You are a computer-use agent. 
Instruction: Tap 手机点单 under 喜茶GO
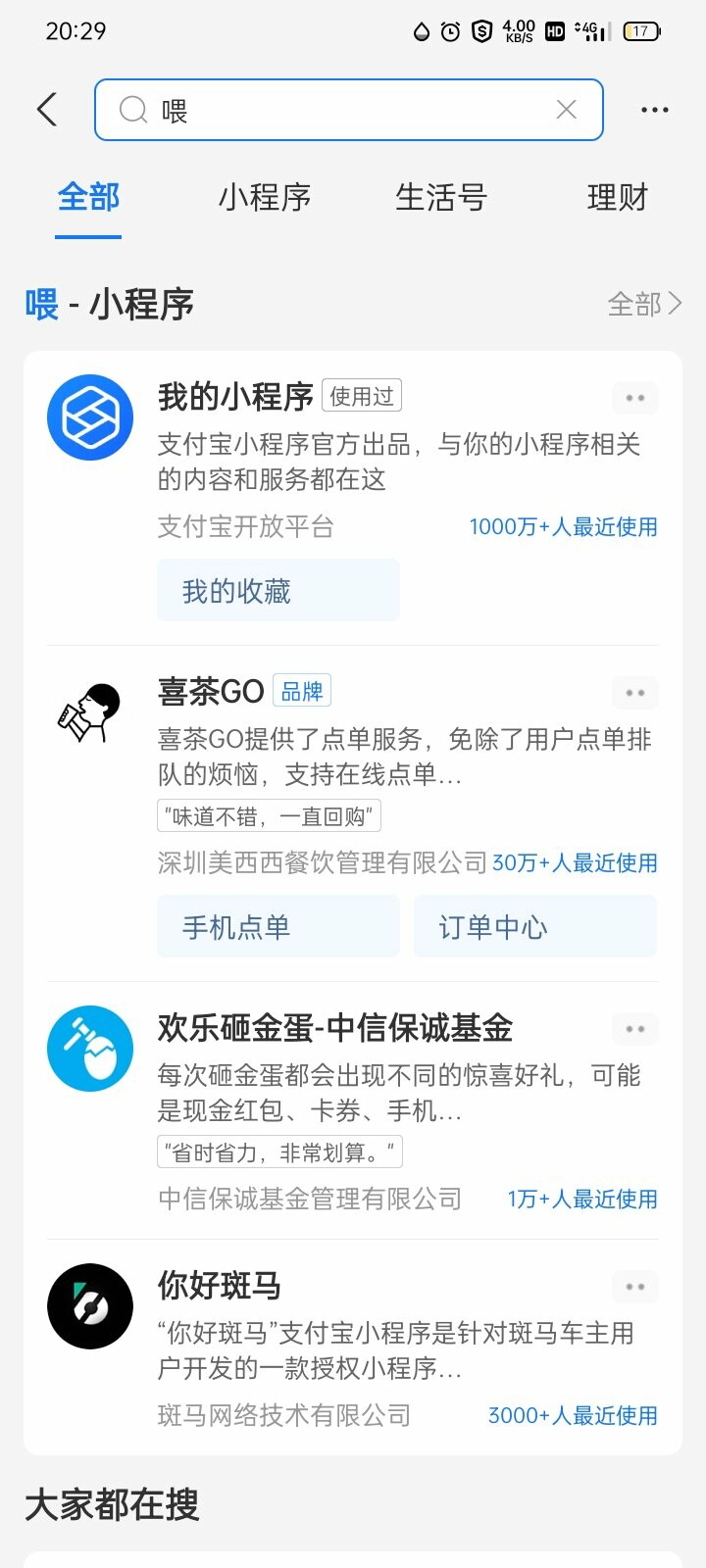coord(278,927)
